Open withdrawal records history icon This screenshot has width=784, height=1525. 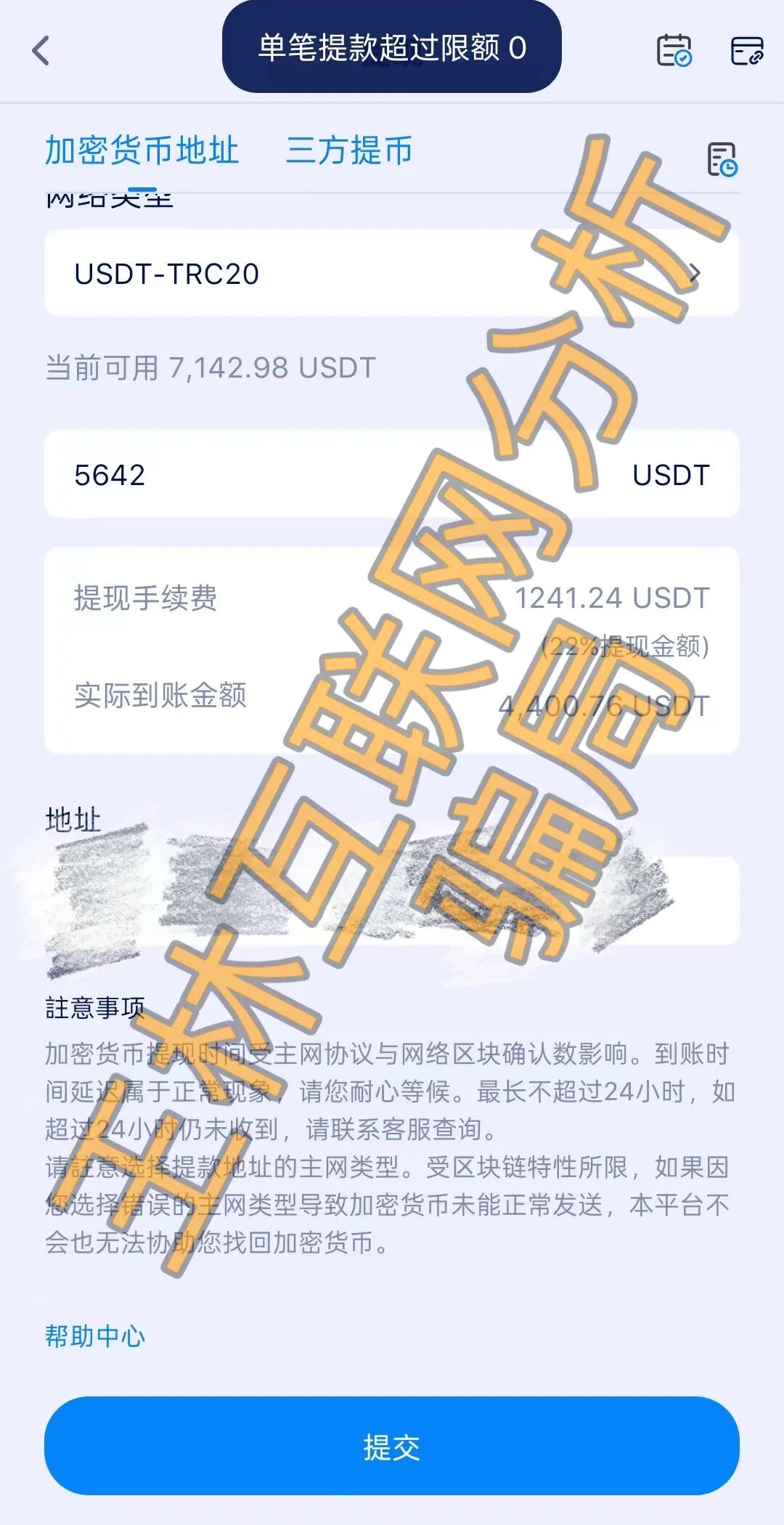pos(722,159)
